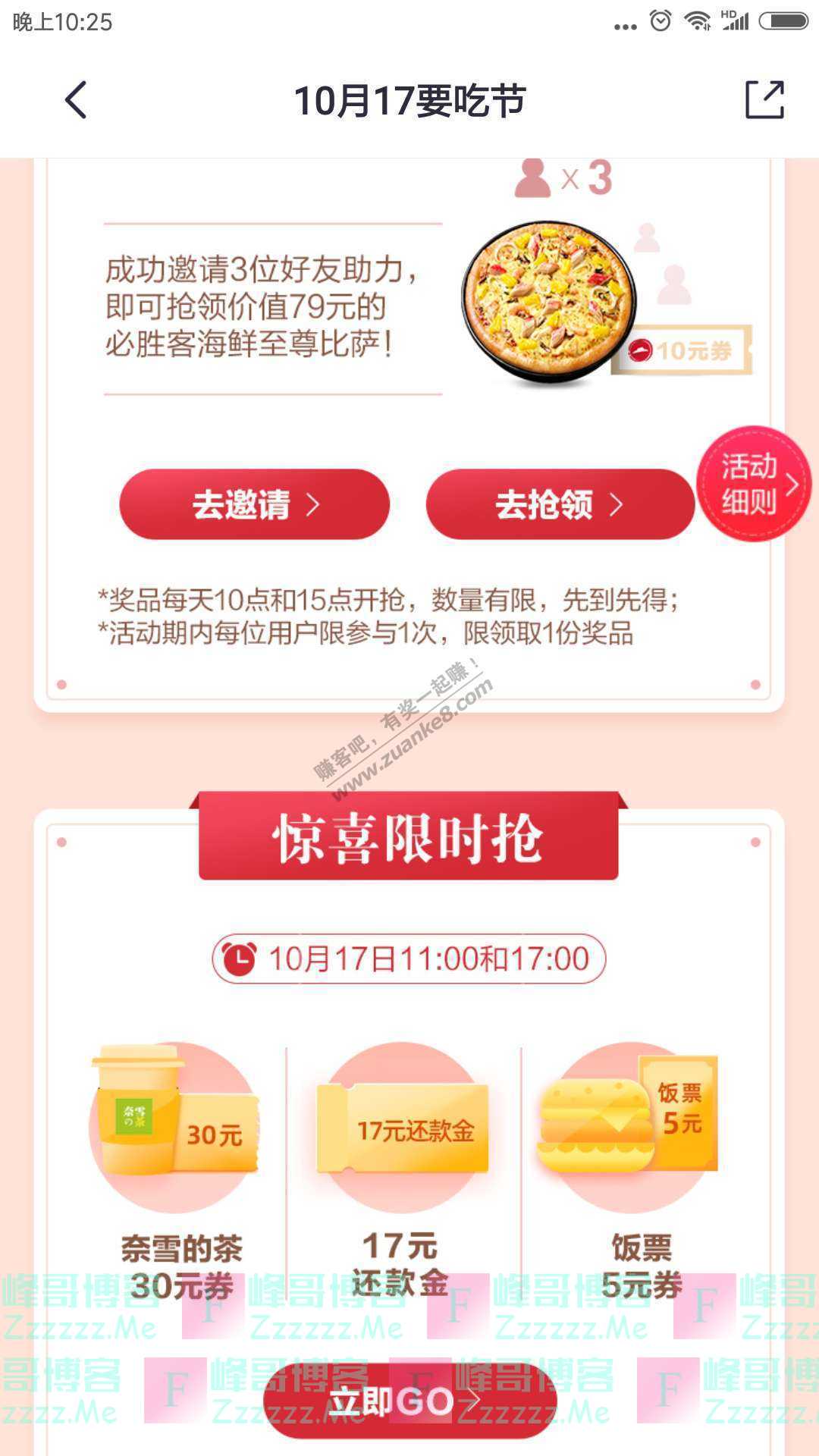Go back from the 10月17要吃节 page
This screenshot has height=1456, width=819.
pyautogui.click(x=76, y=100)
